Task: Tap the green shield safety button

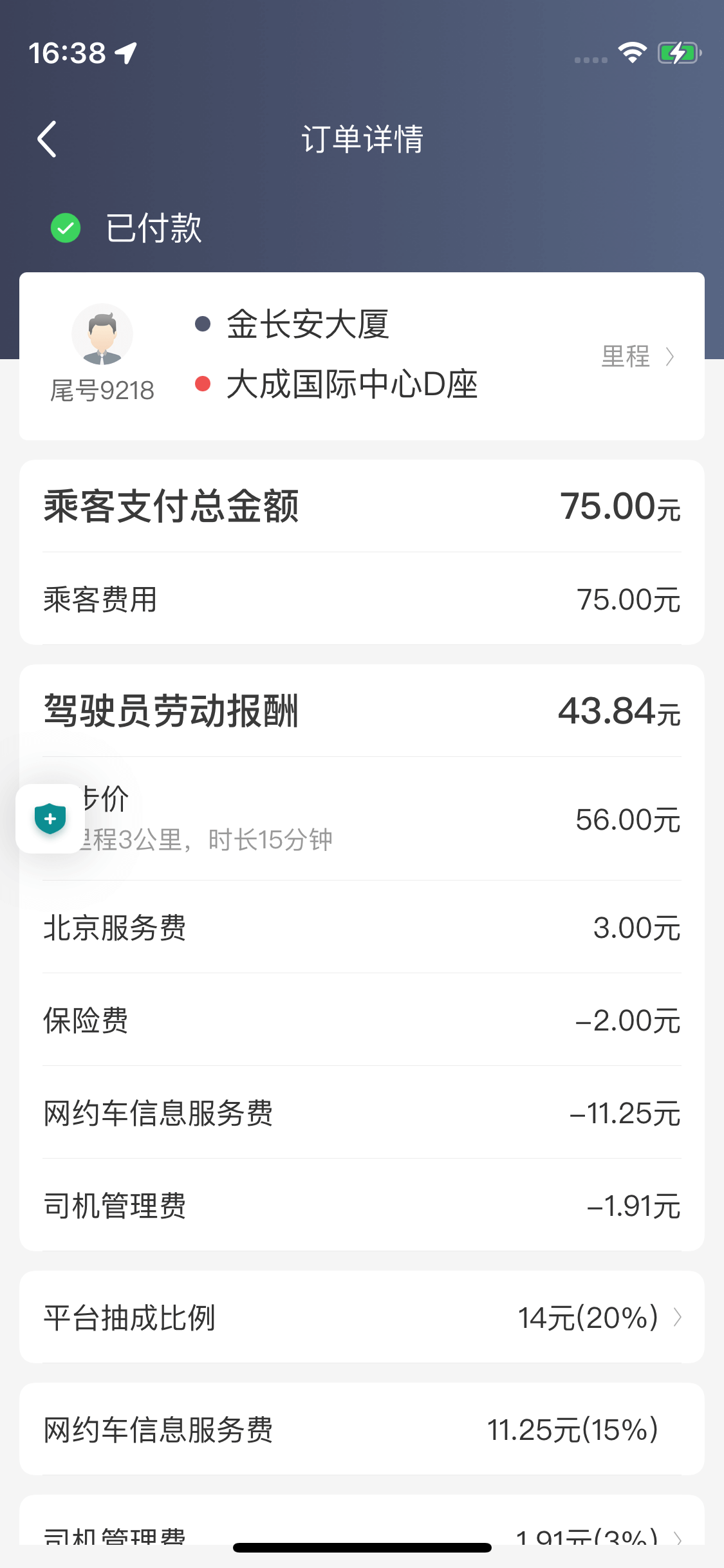Action: coord(50,819)
